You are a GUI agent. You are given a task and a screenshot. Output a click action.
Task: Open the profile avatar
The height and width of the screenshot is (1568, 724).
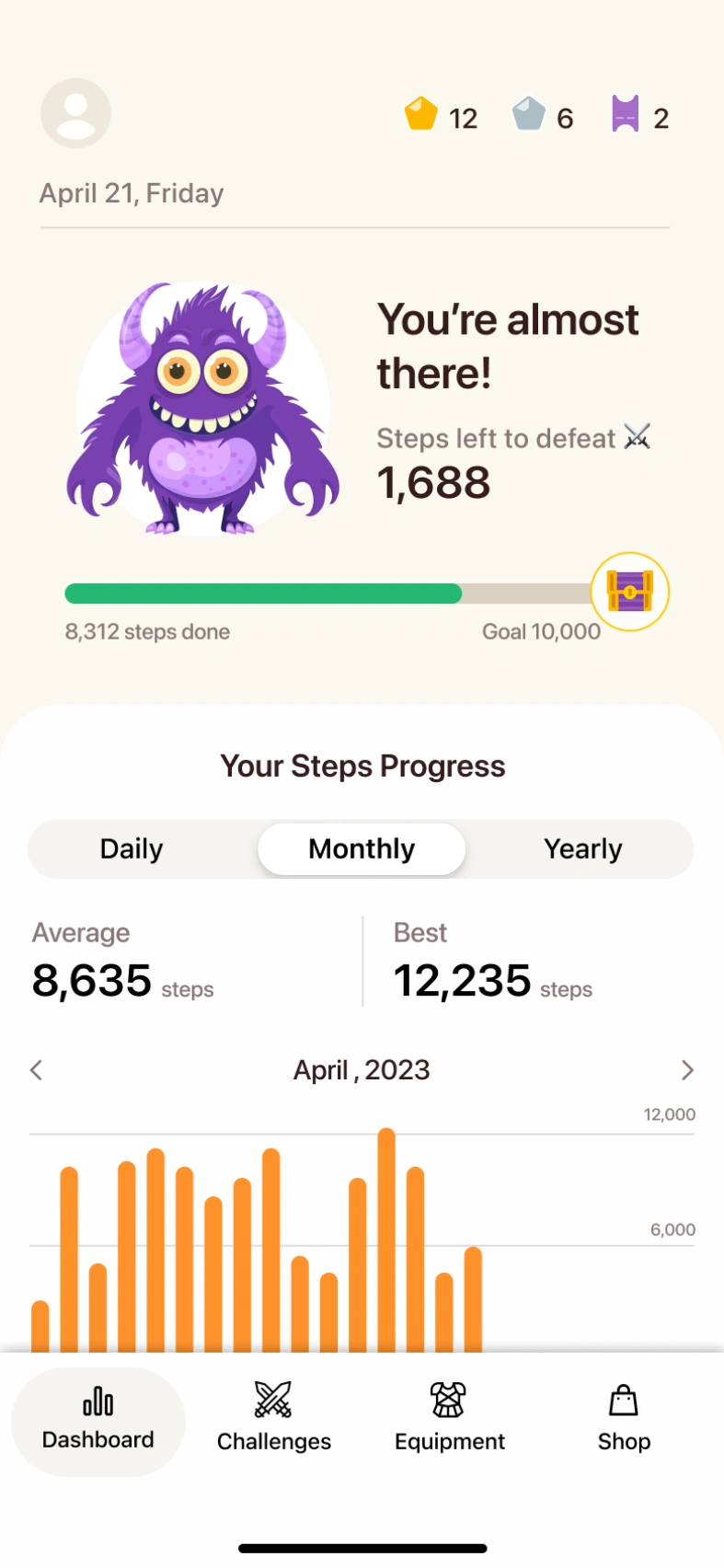tap(76, 114)
